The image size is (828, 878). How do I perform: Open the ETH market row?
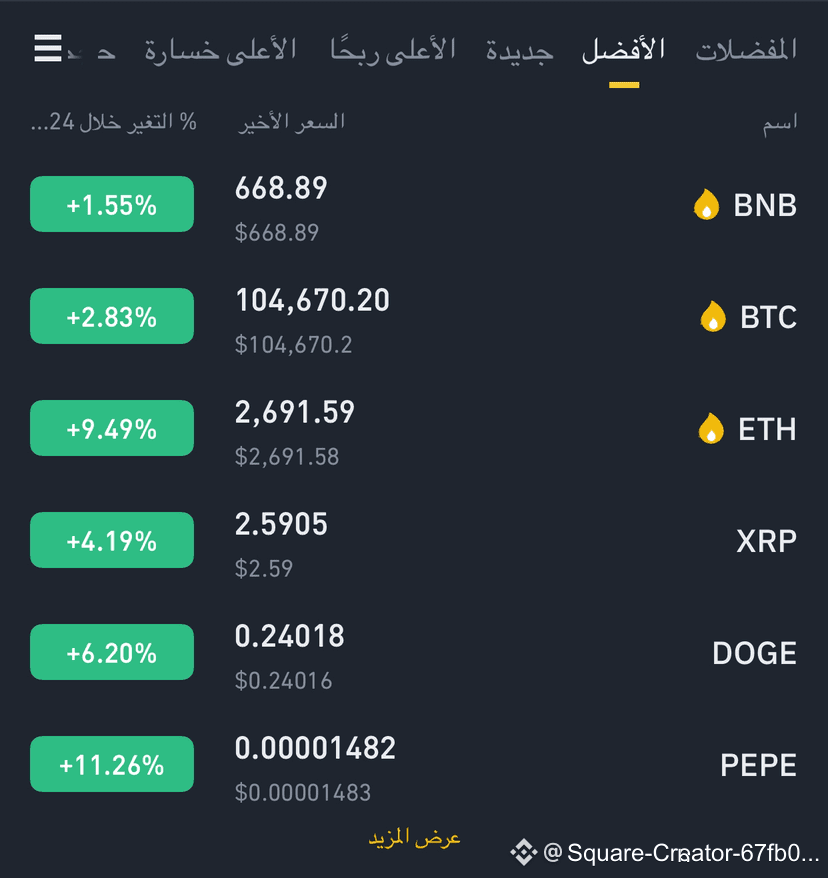[x=414, y=428]
